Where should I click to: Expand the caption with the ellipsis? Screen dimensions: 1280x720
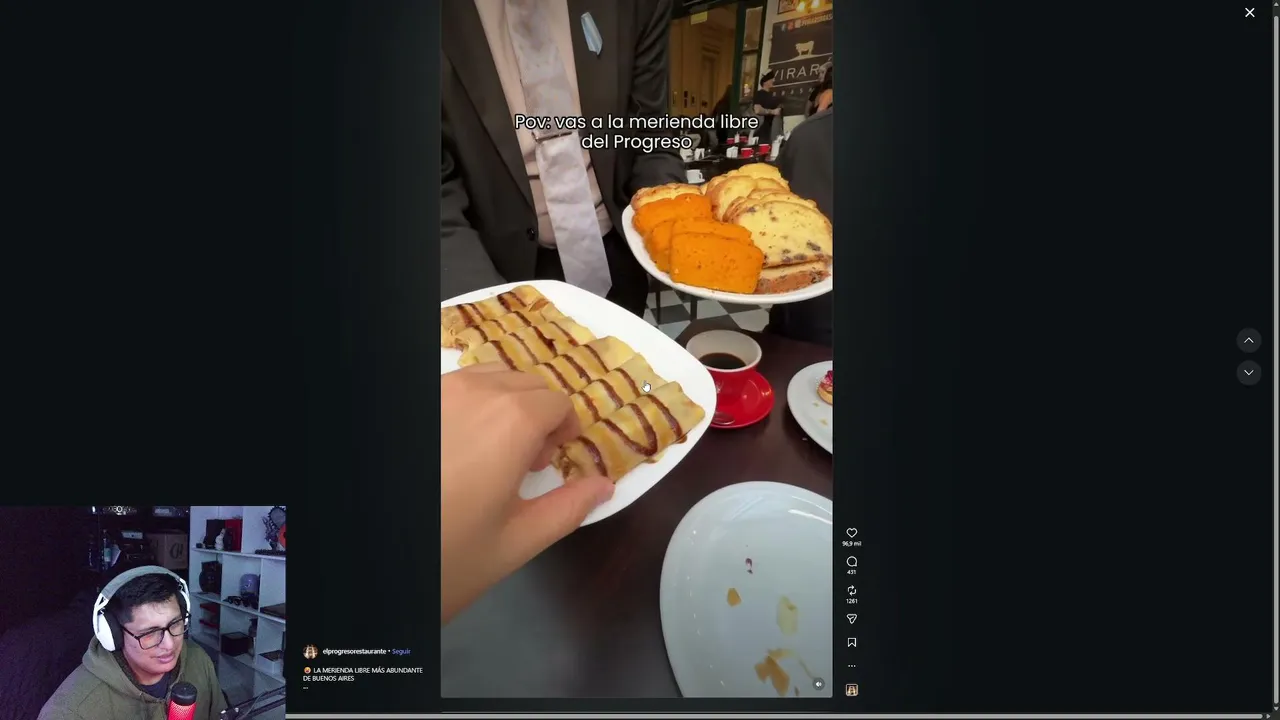(305, 687)
